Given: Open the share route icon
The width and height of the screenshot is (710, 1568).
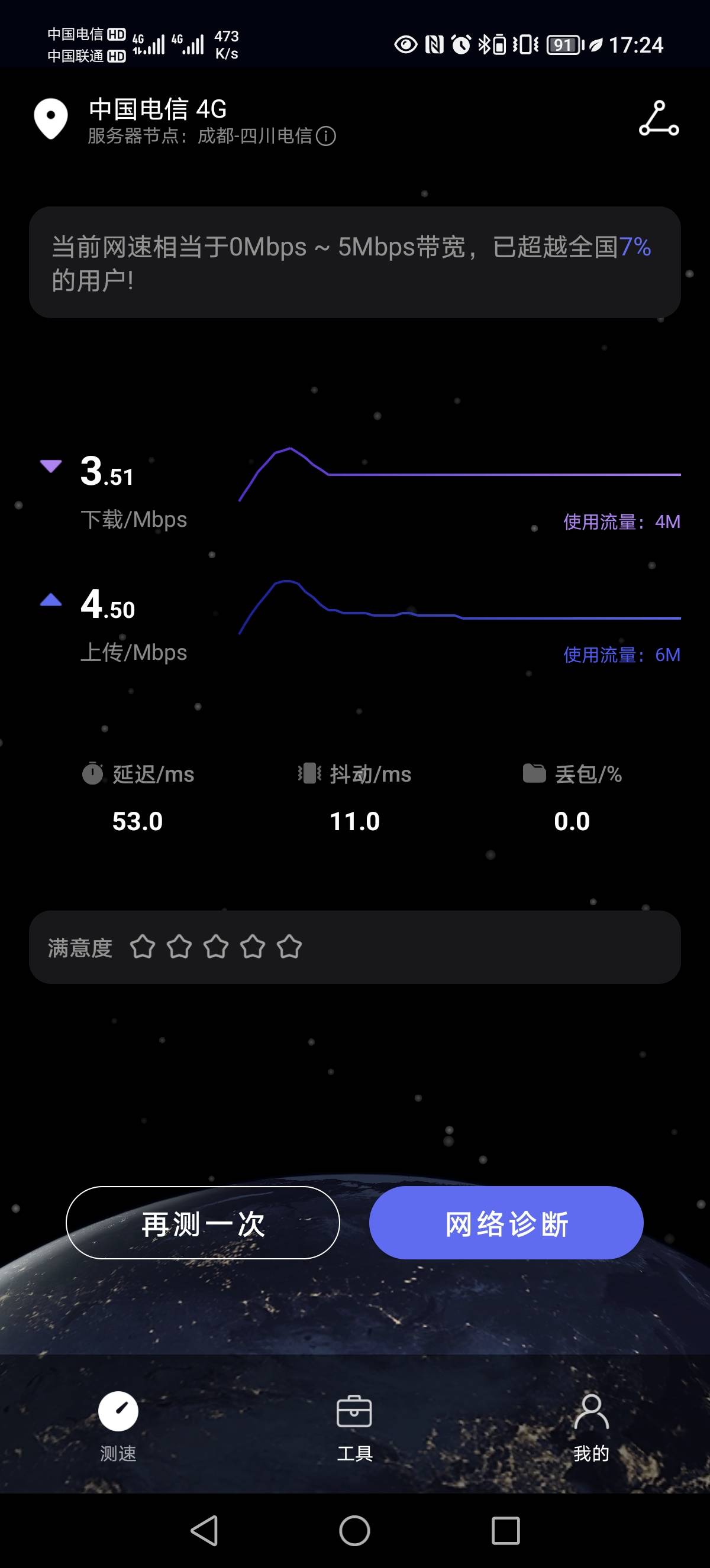Looking at the screenshot, I should tap(659, 119).
